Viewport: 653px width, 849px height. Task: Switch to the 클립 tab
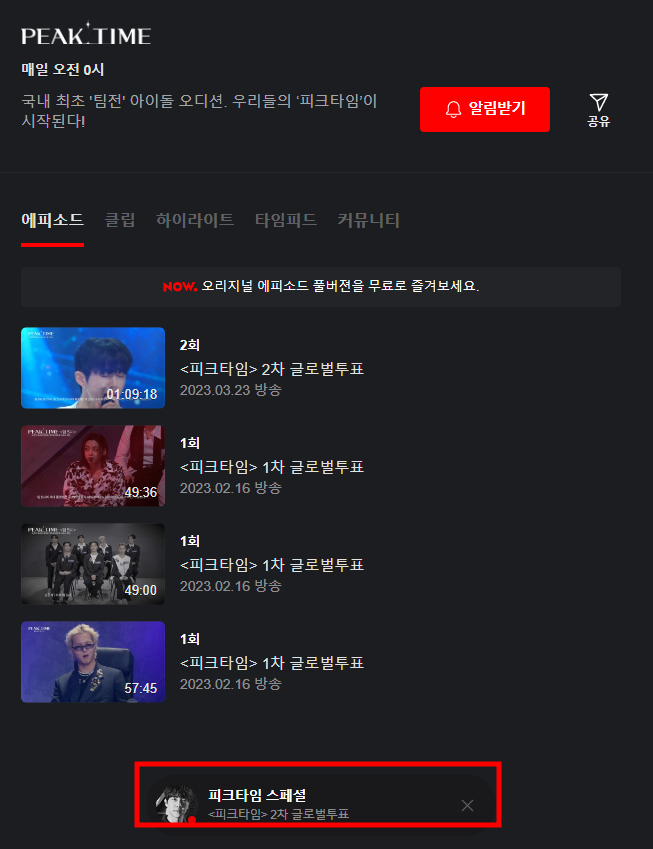tap(120, 220)
